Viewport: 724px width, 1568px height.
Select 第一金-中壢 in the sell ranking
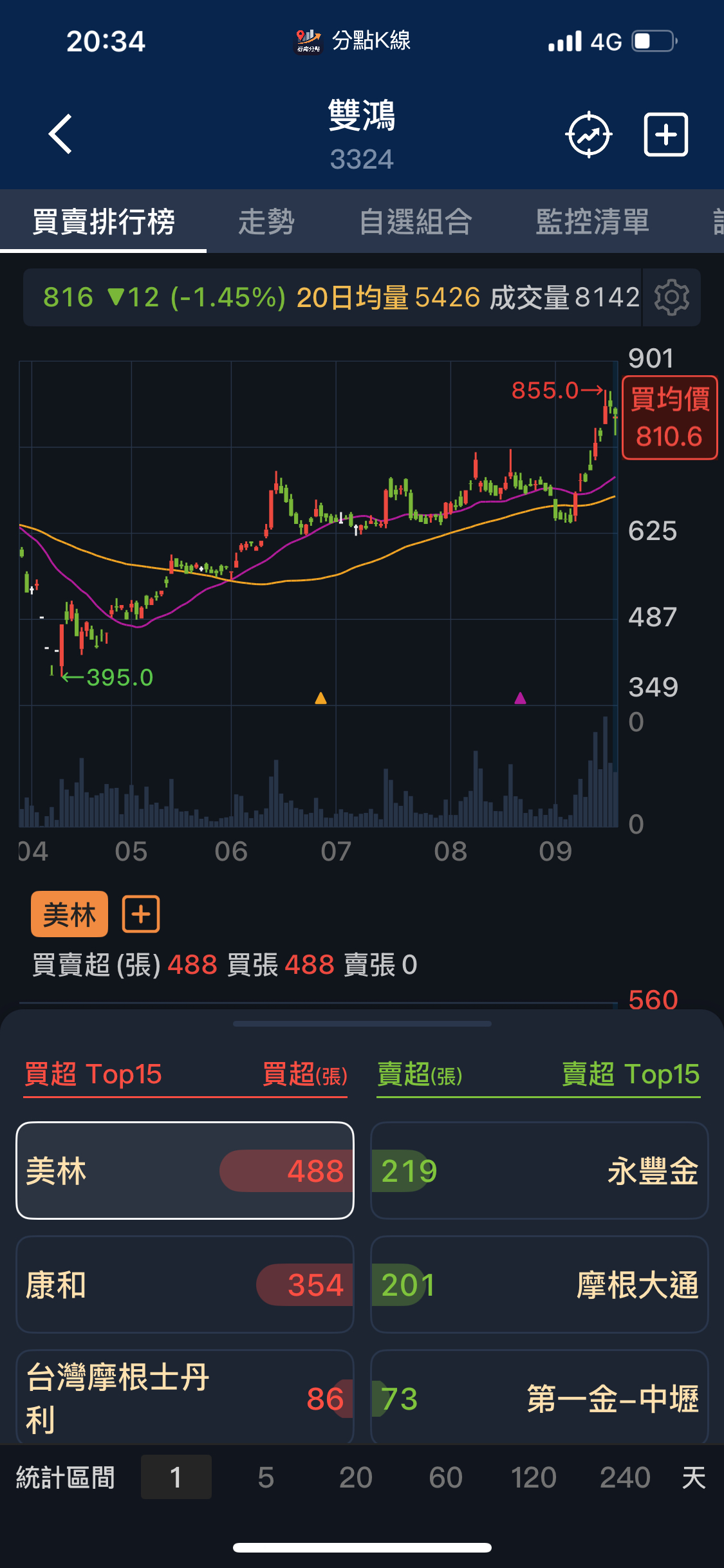pos(539,1397)
